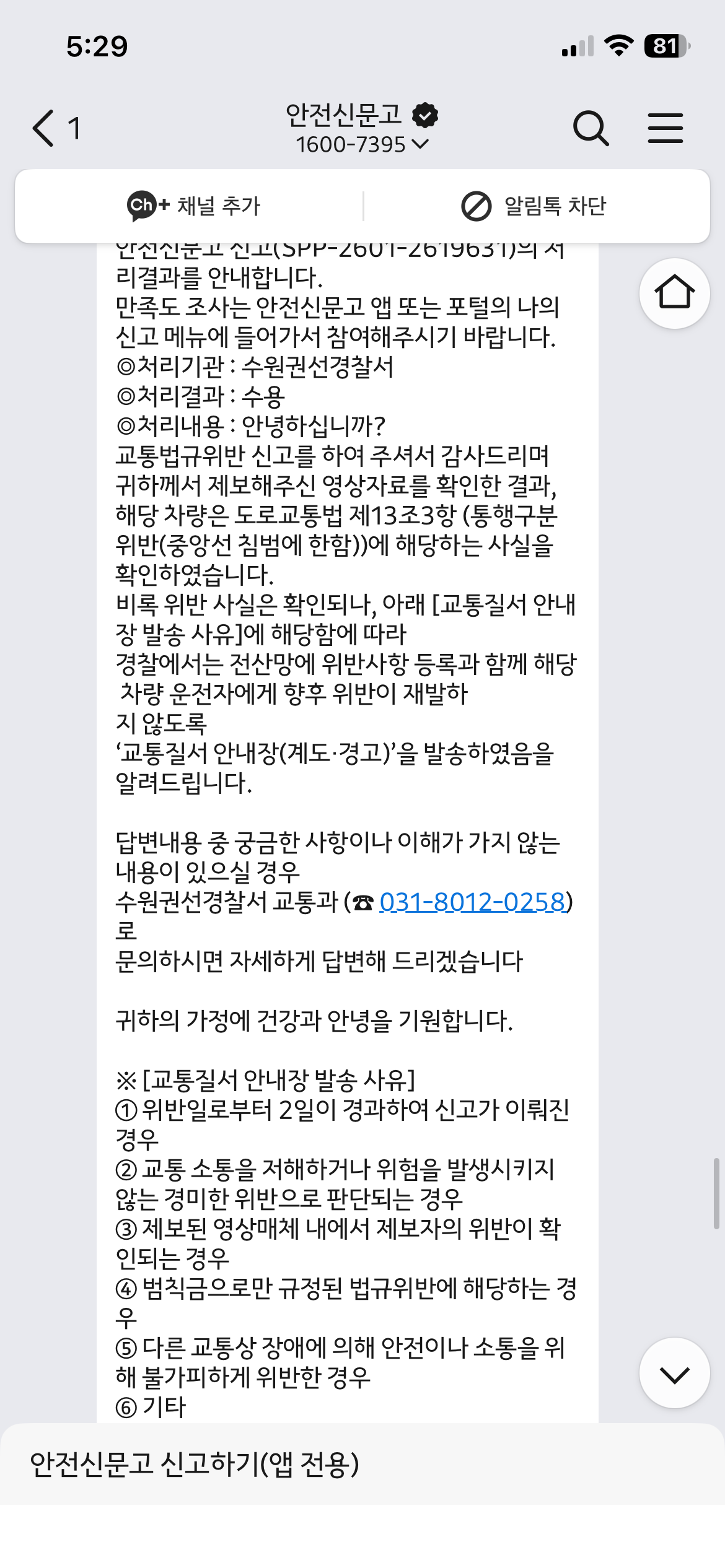
Task: Tap 채널 추가 to add channel
Action: tap(193, 206)
